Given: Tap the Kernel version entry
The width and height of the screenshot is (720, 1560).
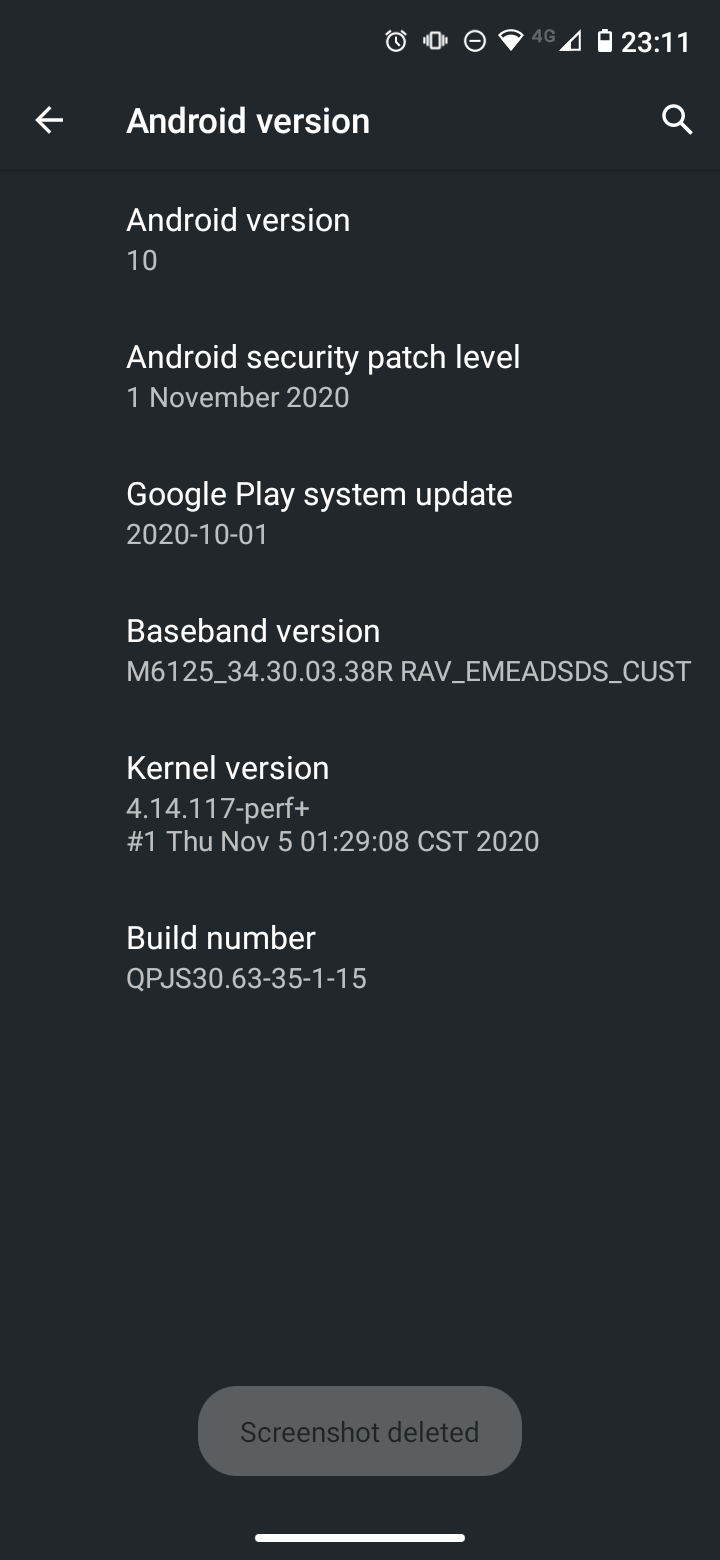Looking at the screenshot, I should [x=360, y=804].
